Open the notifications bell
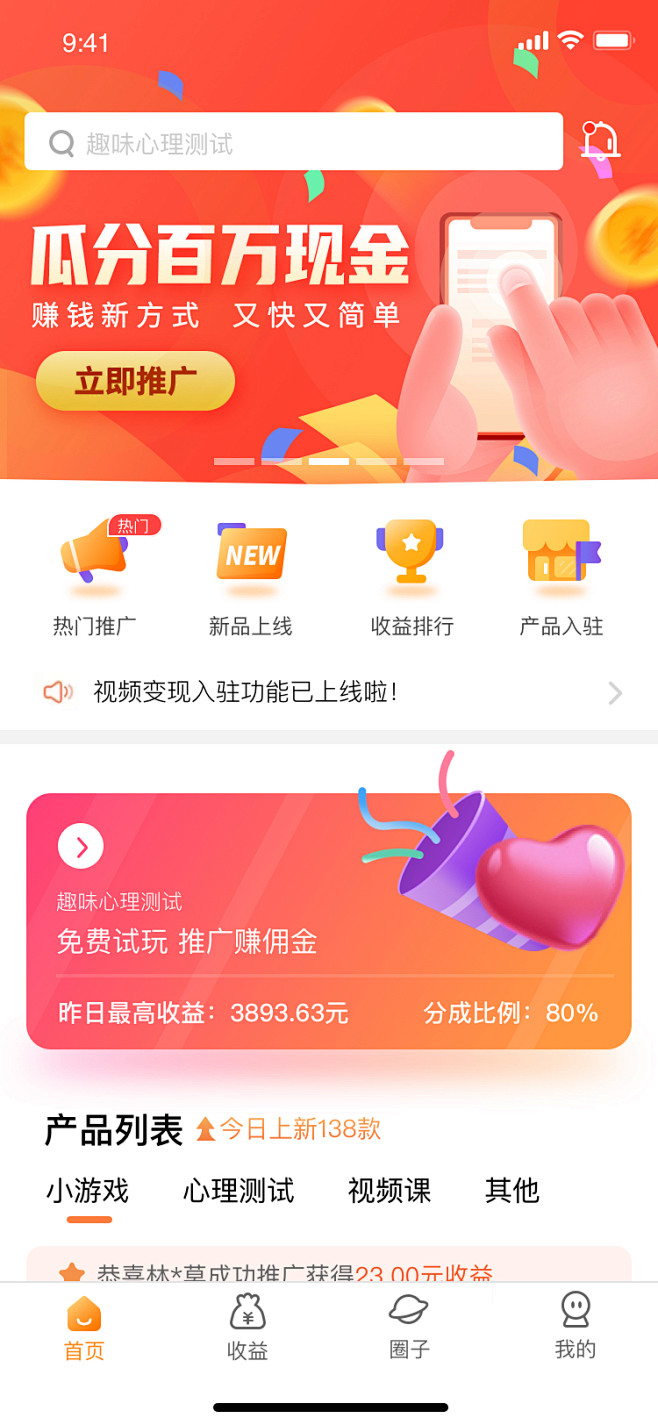The width and height of the screenshot is (658, 1425). click(x=600, y=141)
